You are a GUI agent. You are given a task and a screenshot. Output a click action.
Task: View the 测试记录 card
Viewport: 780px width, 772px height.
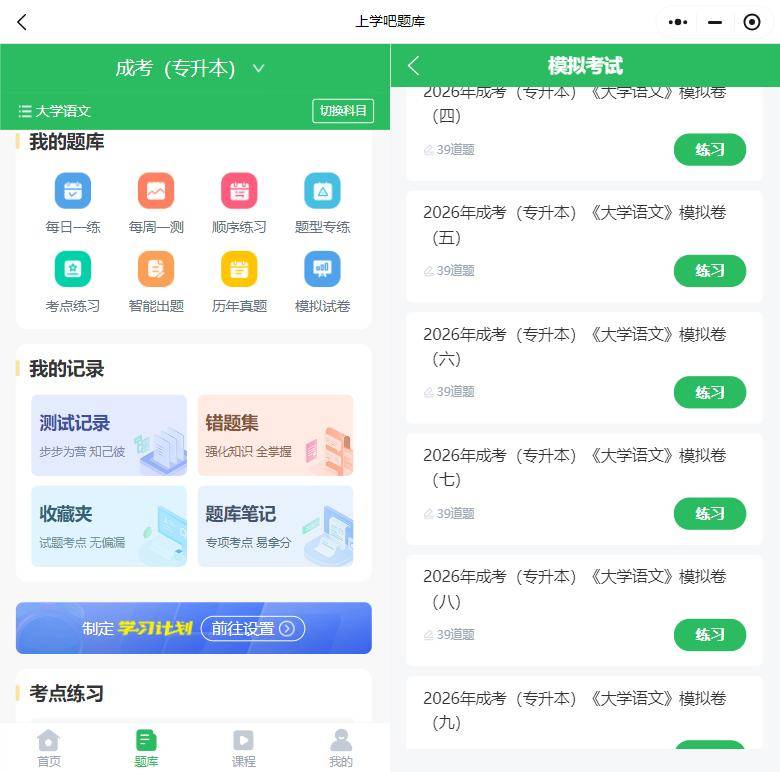coord(109,435)
